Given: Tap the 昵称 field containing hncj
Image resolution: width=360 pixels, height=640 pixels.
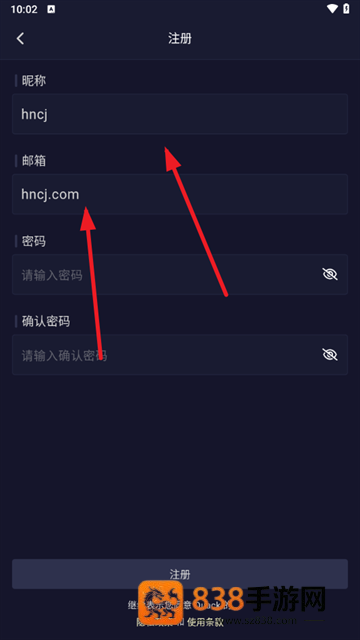Looking at the screenshot, I should tap(180, 114).
